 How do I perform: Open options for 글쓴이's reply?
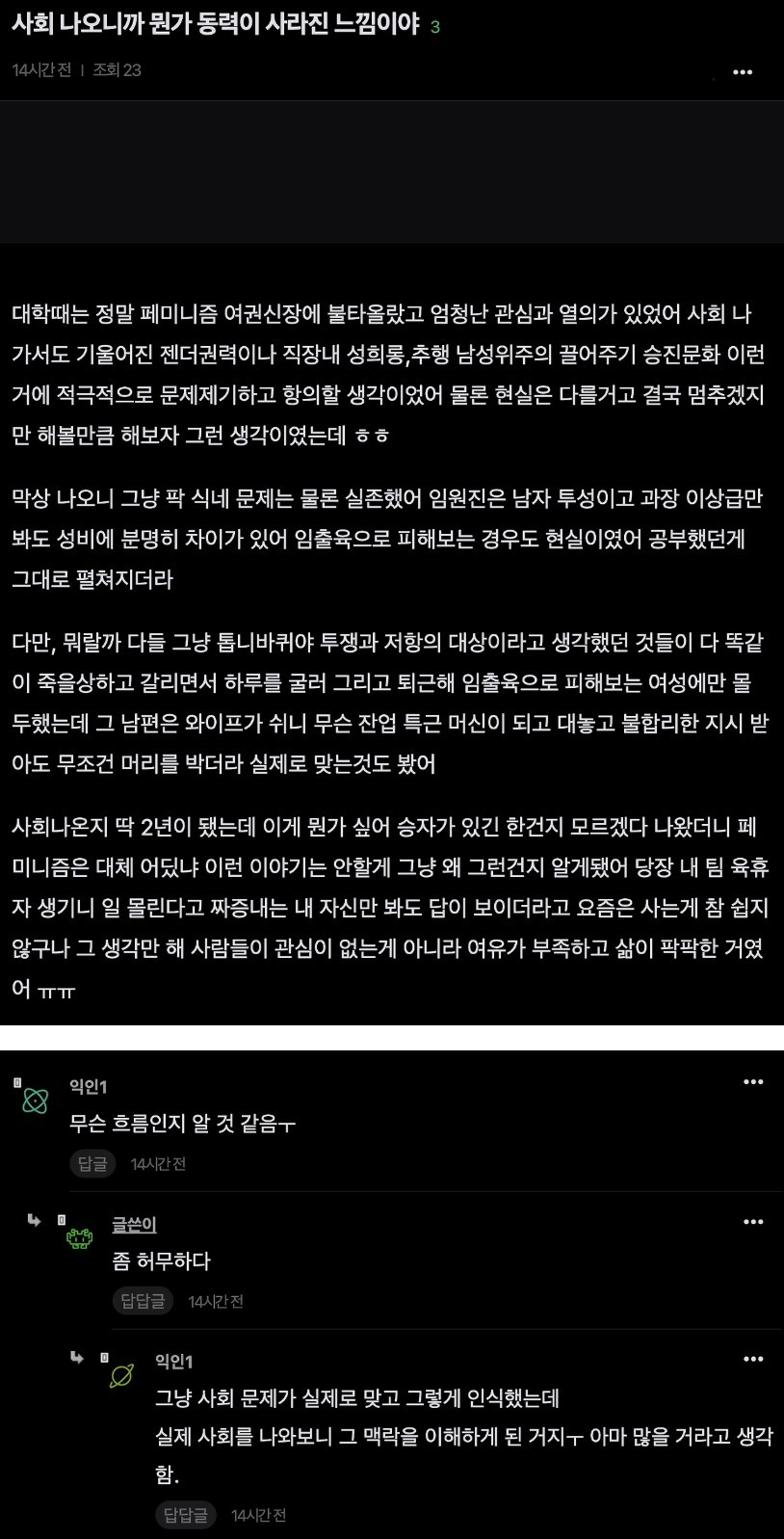click(x=753, y=1222)
